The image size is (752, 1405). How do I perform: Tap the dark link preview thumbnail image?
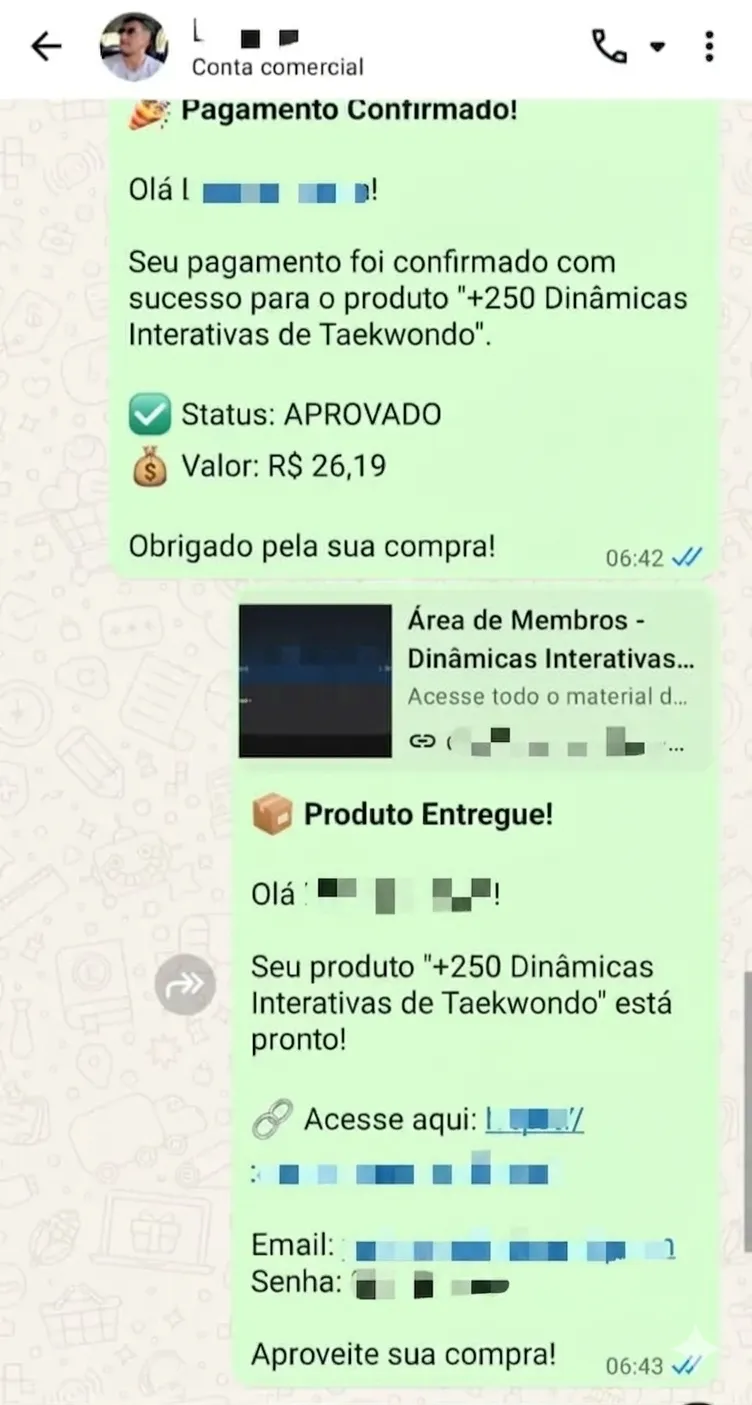tap(314, 680)
